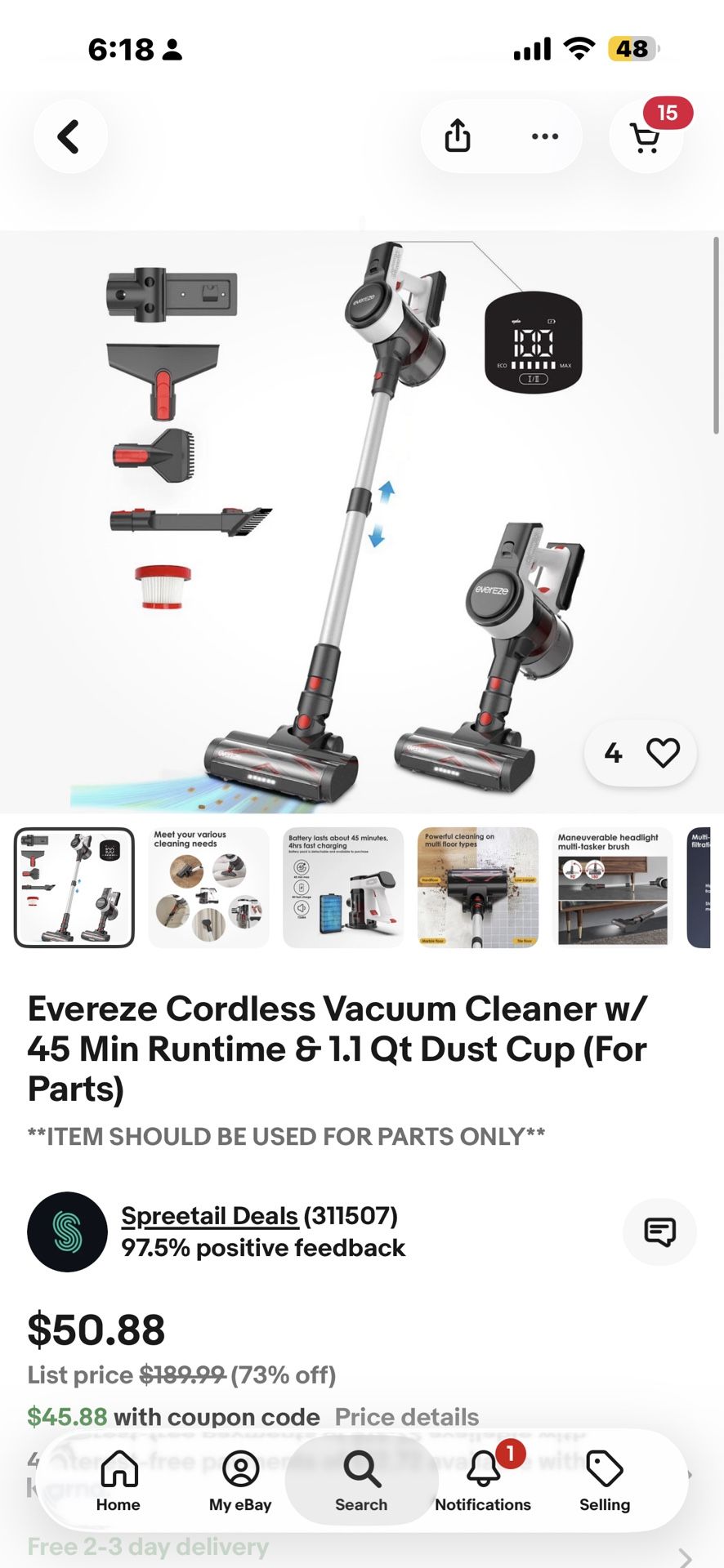Open the multi-floor cleaning image thumbnail
The height and width of the screenshot is (1568, 724).
pos(476,888)
